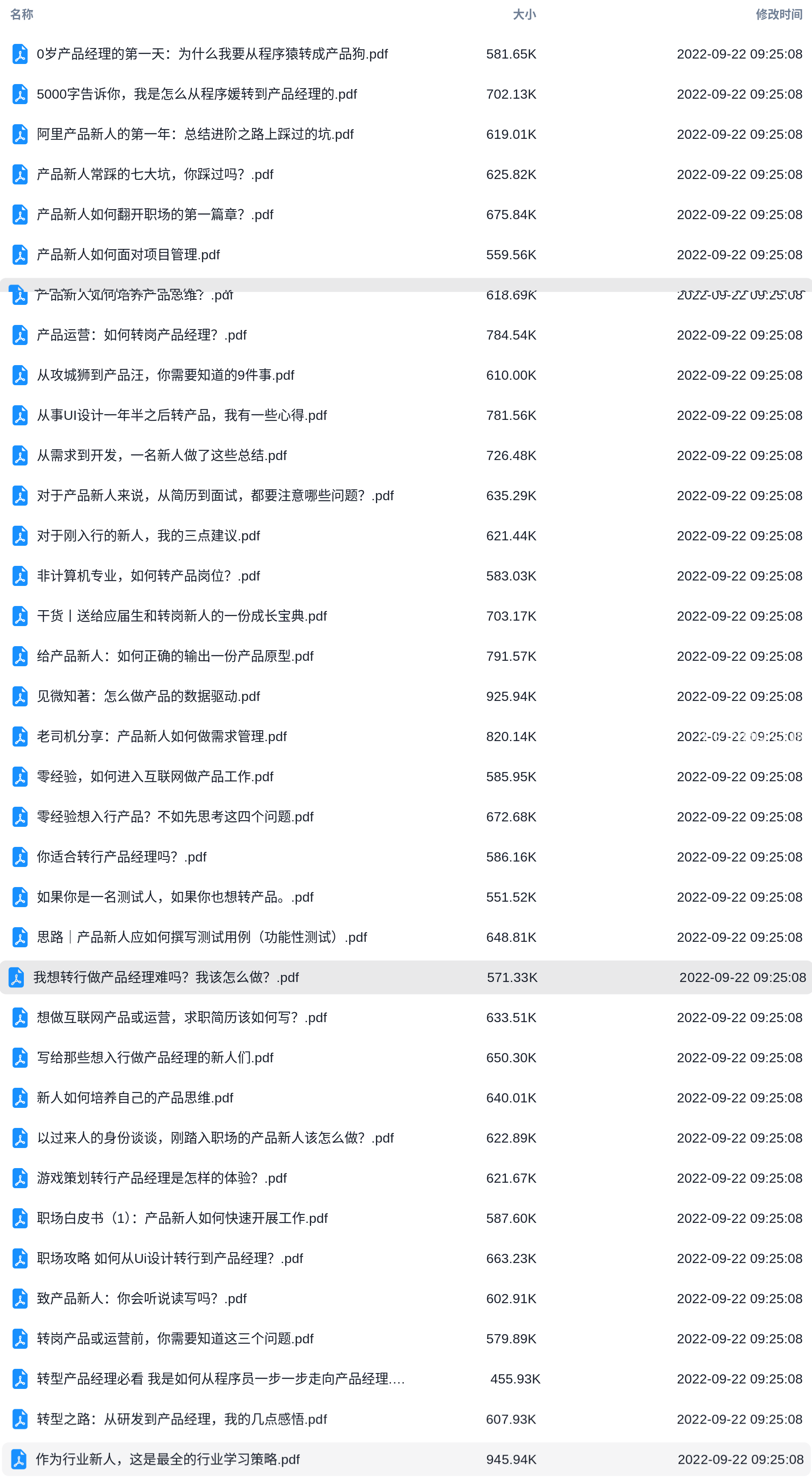This screenshot has height=1478, width=812.
Task: Open 产品新人常踩的七大坑 PDF
Action: pos(155,174)
